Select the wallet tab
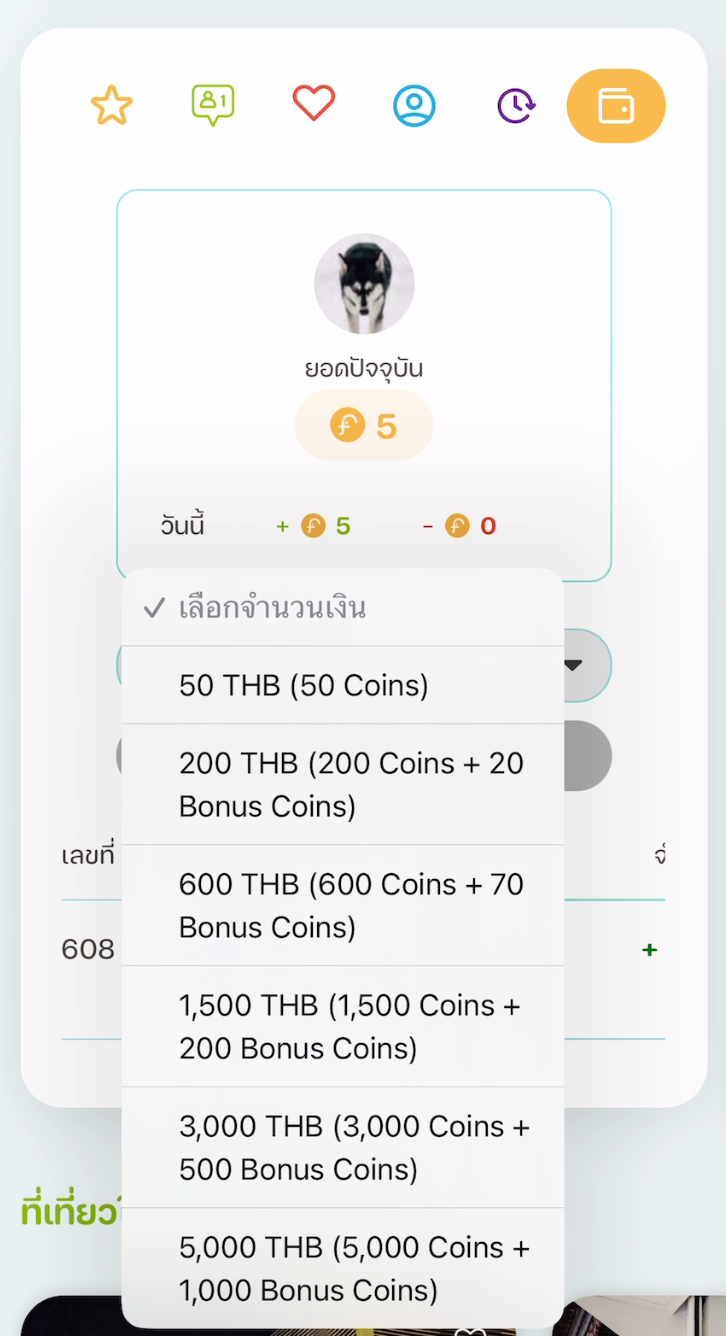The width and height of the screenshot is (726, 1336). 616,105
